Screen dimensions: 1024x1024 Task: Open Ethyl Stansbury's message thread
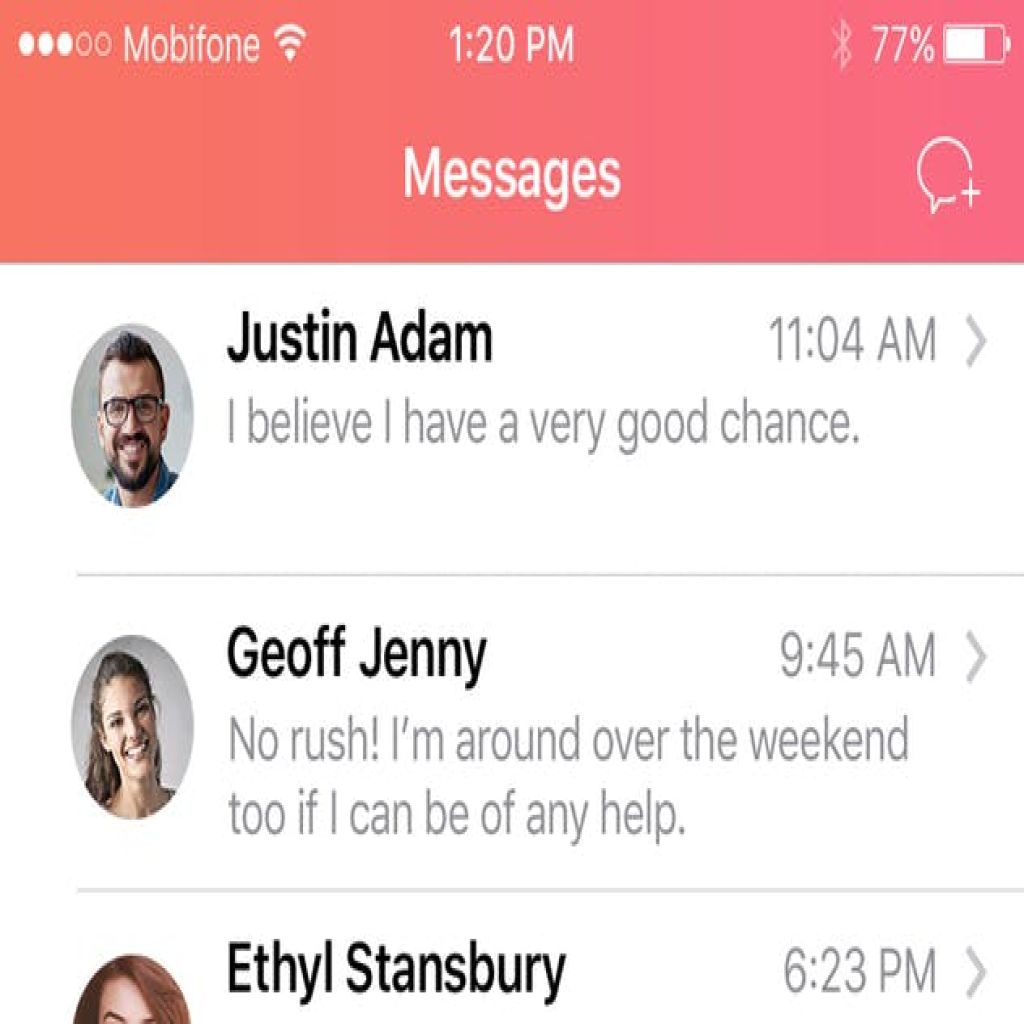[540, 968]
